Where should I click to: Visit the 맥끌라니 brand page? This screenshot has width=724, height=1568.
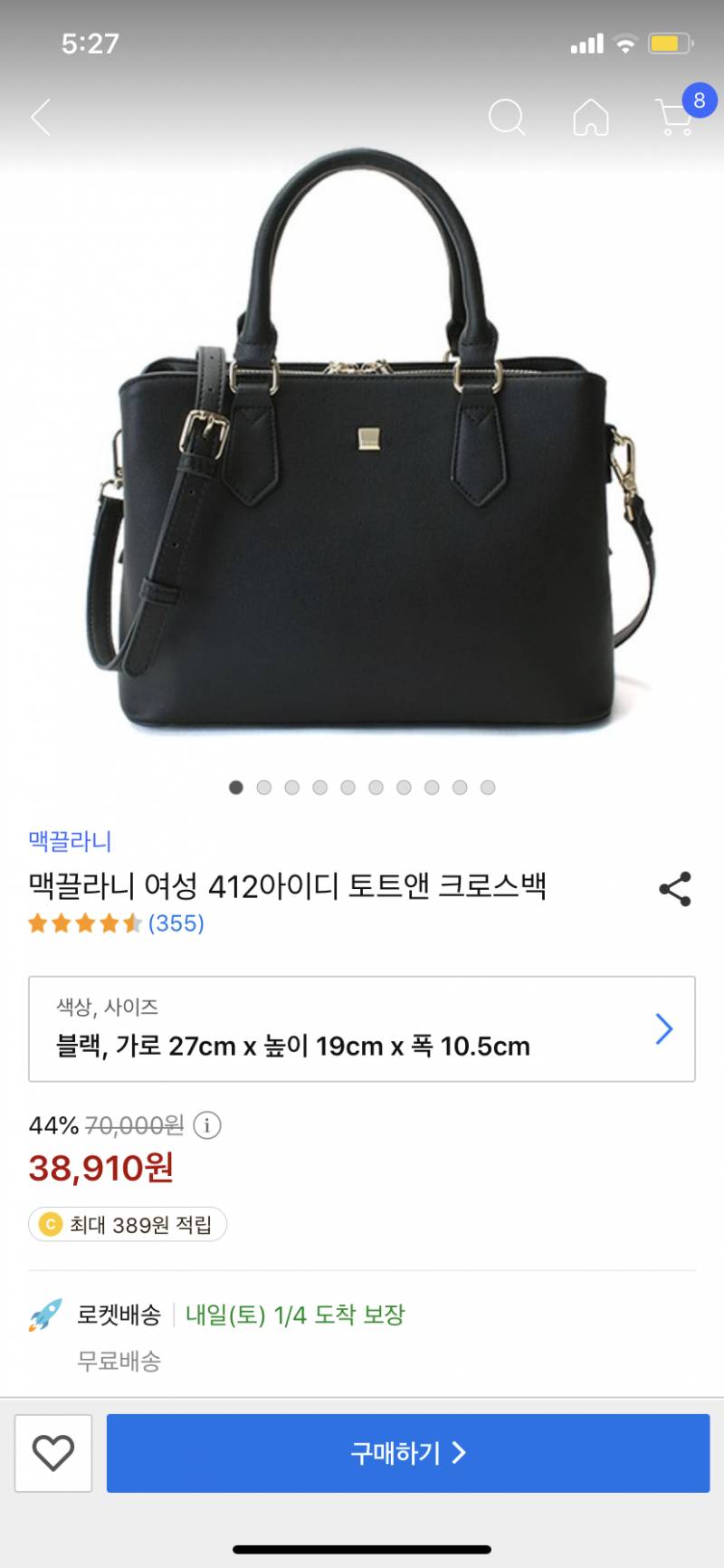pyautogui.click(x=70, y=841)
